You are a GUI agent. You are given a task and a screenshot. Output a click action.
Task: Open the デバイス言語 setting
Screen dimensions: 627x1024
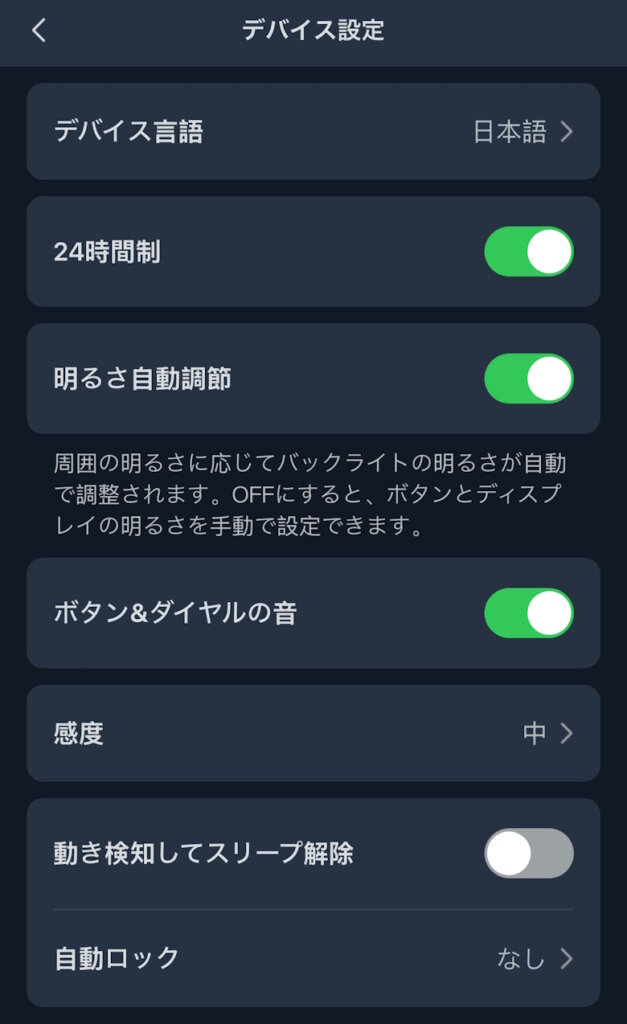point(313,131)
